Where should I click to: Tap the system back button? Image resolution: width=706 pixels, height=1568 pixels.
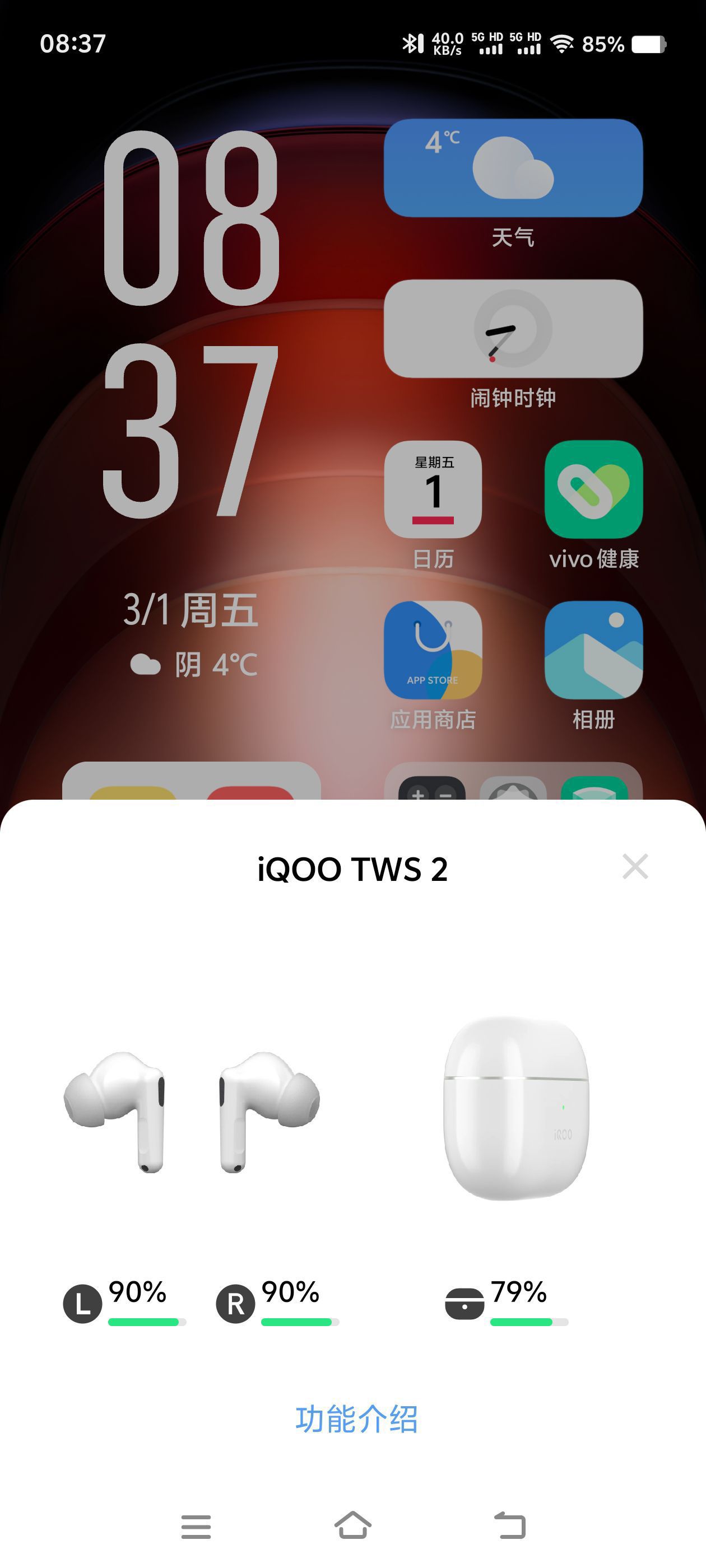pos(510,1525)
